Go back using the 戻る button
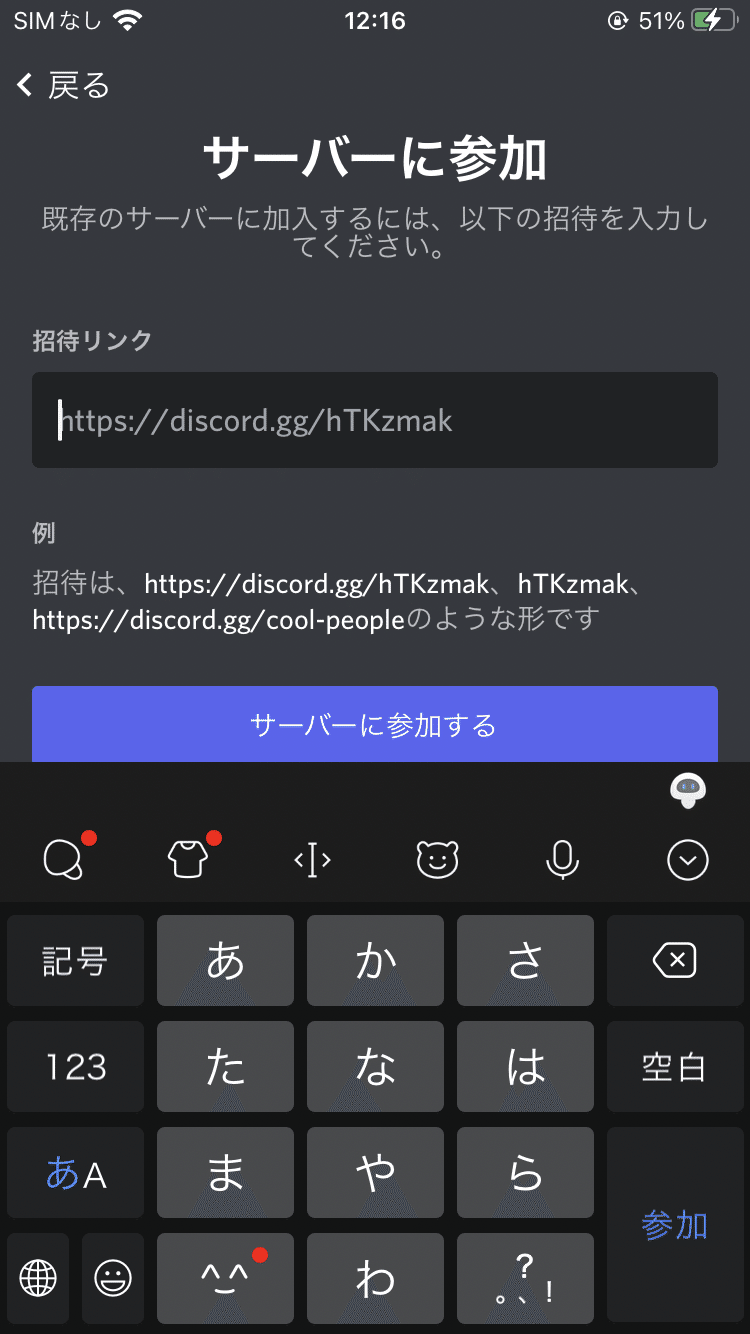The image size is (750, 1334). pos(63,85)
